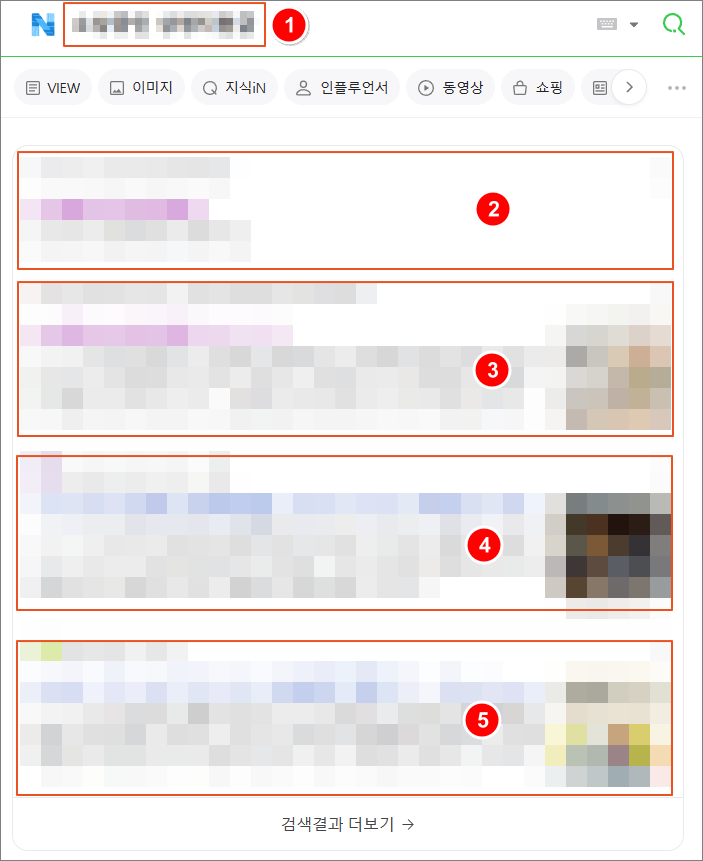Switch to the VIEW tab
This screenshot has width=703, height=861.
(53, 88)
